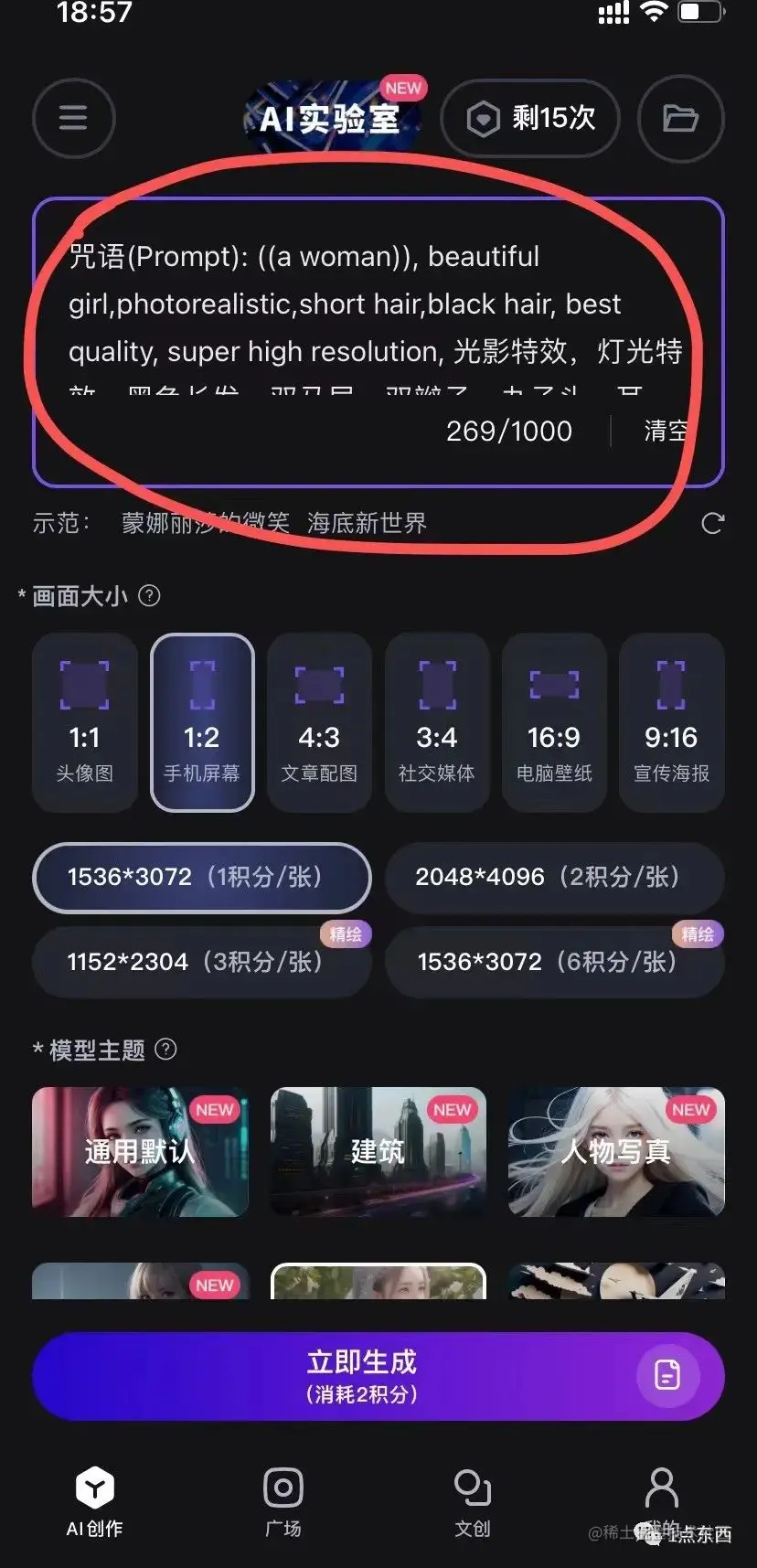Viewport: 757px width, 1568px height.
Task: Select the 4:3 文章配图 ratio
Action: [319, 722]
